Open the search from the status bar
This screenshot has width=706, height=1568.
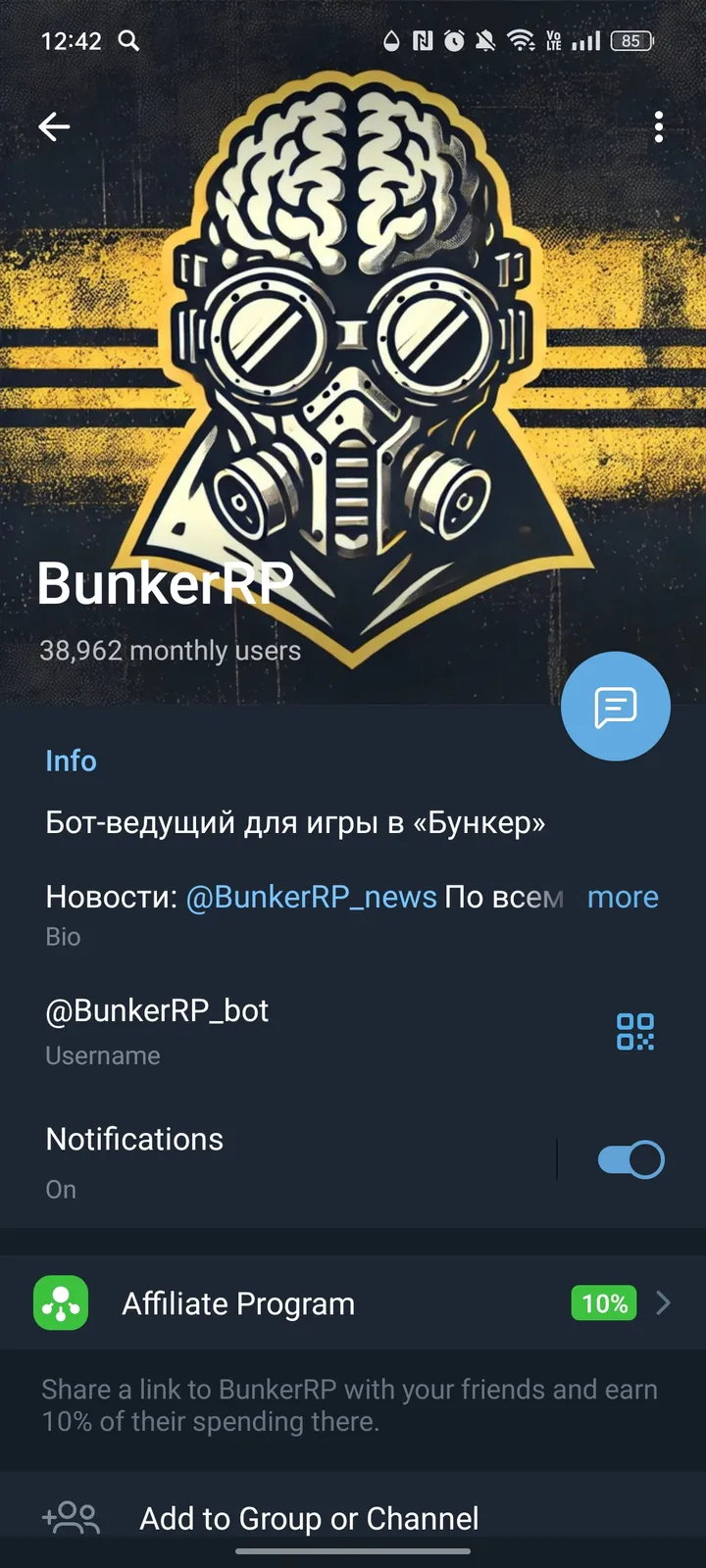coord(127,41)
